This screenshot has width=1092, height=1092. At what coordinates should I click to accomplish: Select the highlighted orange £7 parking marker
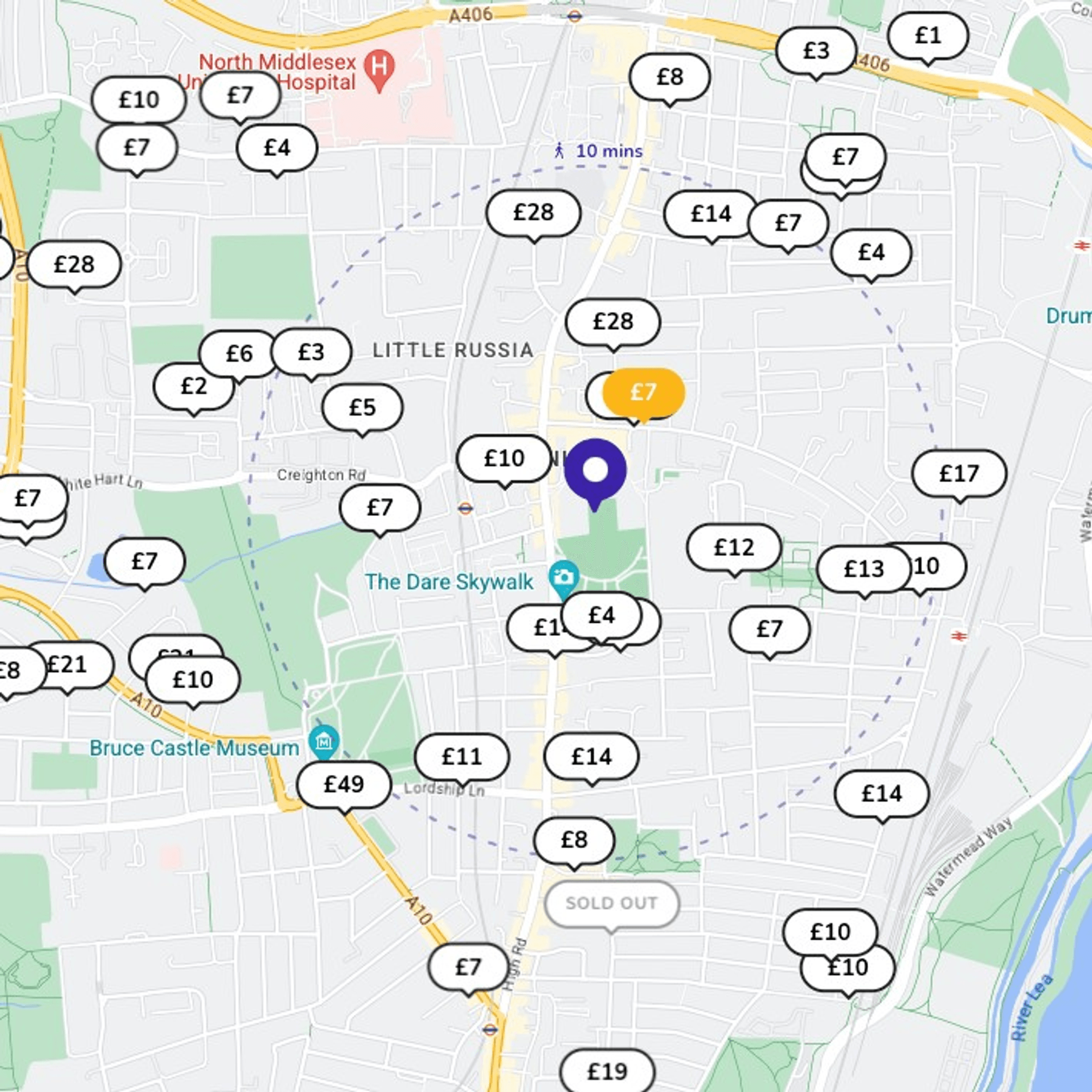tap(643, 392)
